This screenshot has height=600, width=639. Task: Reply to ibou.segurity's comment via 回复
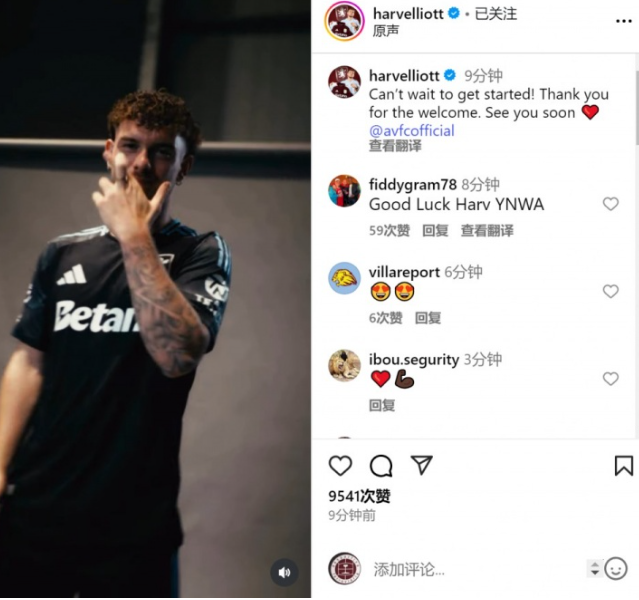pos(382,405)
